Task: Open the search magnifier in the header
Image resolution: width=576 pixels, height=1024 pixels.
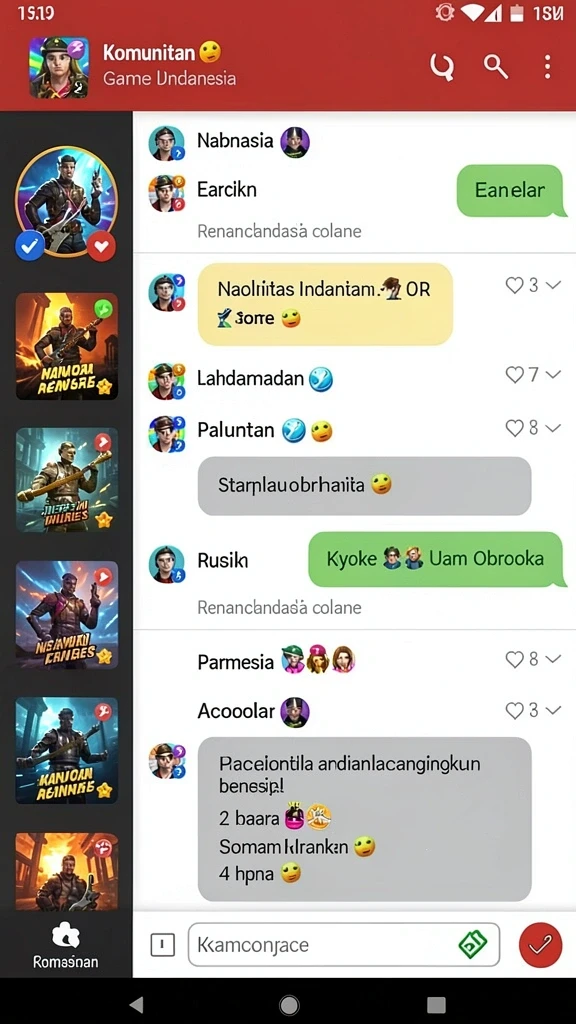Action: point(496,66)
